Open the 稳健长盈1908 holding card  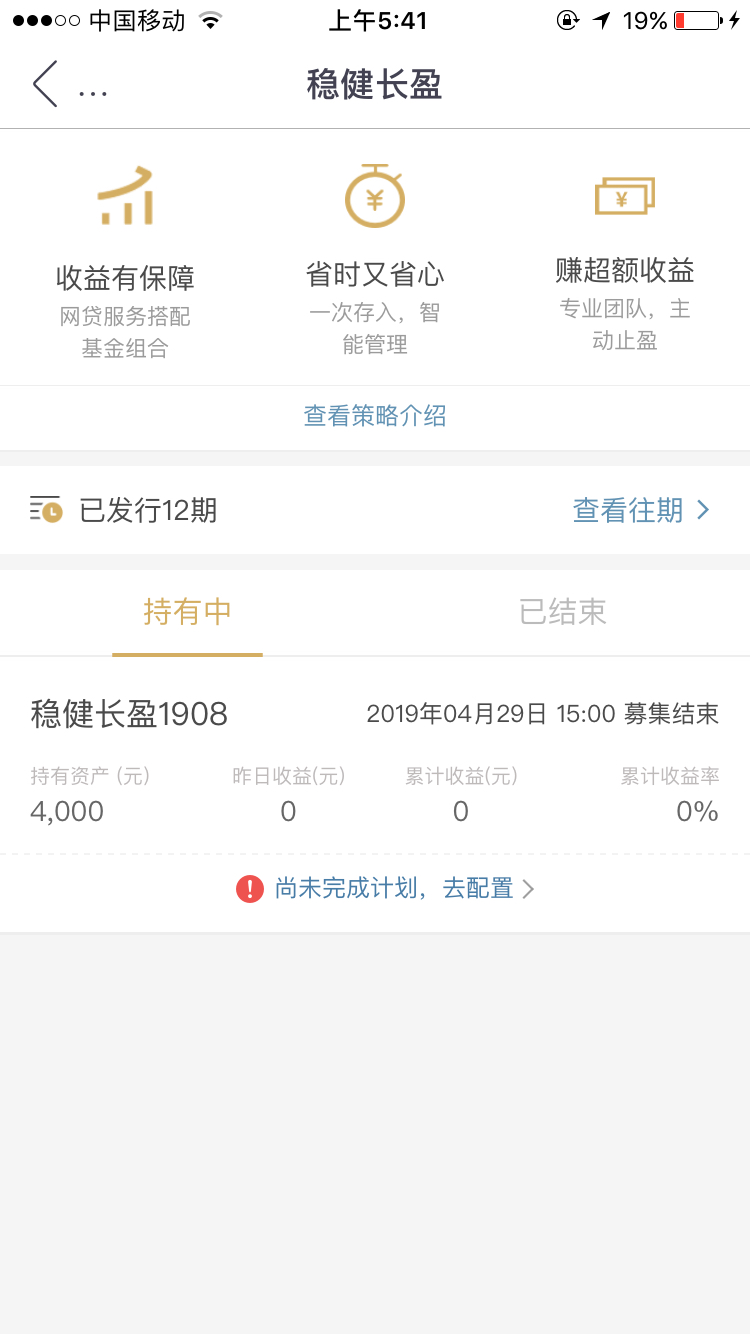point(375,758)
